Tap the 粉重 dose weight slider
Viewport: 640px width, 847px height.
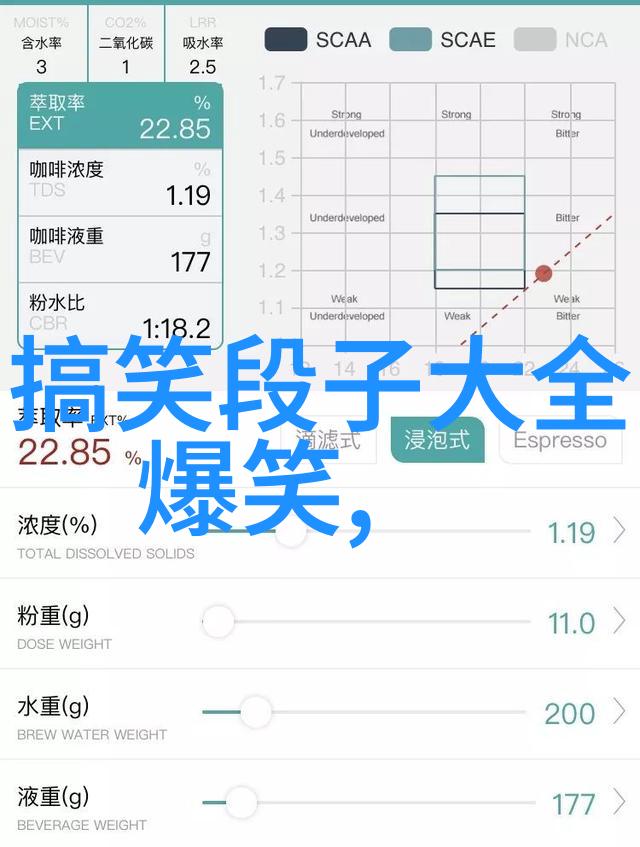pos(218,622)
